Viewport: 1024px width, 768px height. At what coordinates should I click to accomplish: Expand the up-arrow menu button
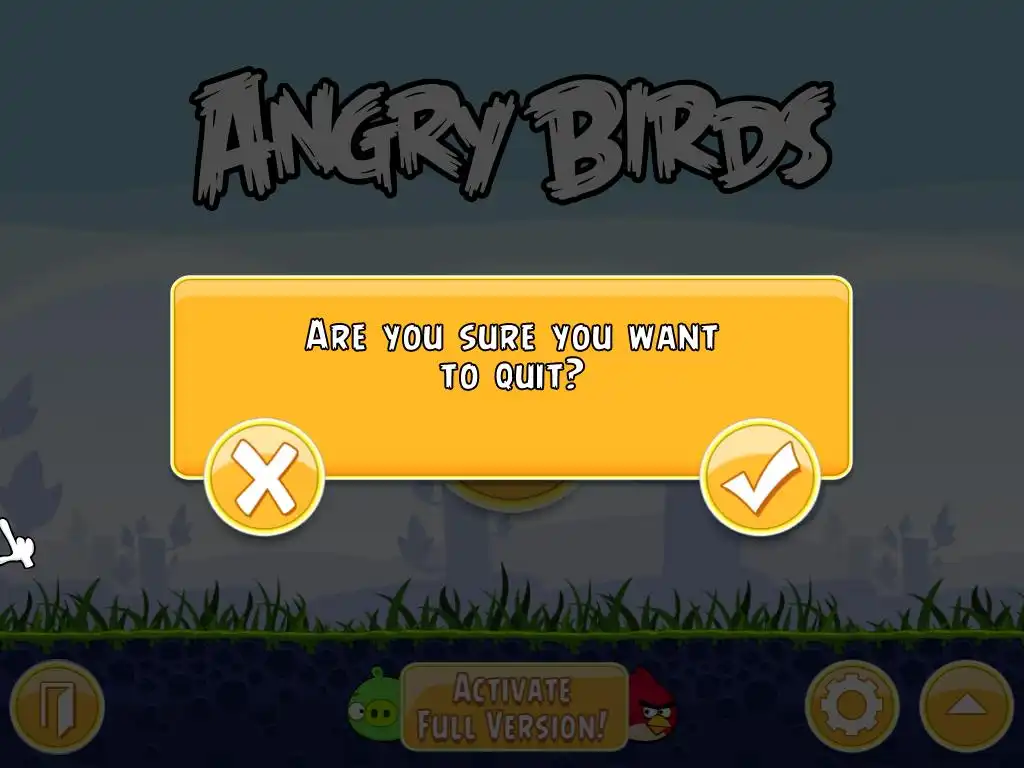click(966, 706)
